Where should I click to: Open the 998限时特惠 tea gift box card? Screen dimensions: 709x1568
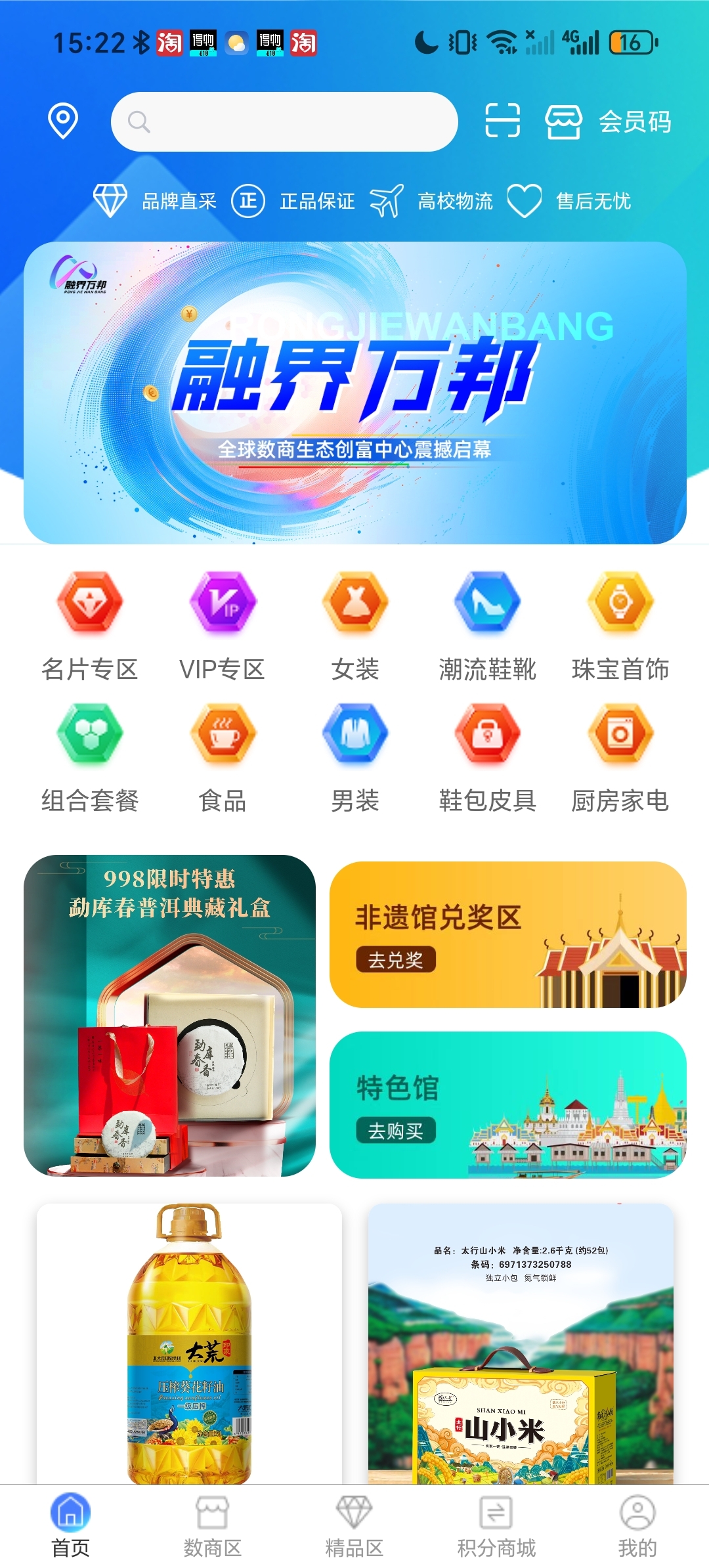[x=169, y=1015]
